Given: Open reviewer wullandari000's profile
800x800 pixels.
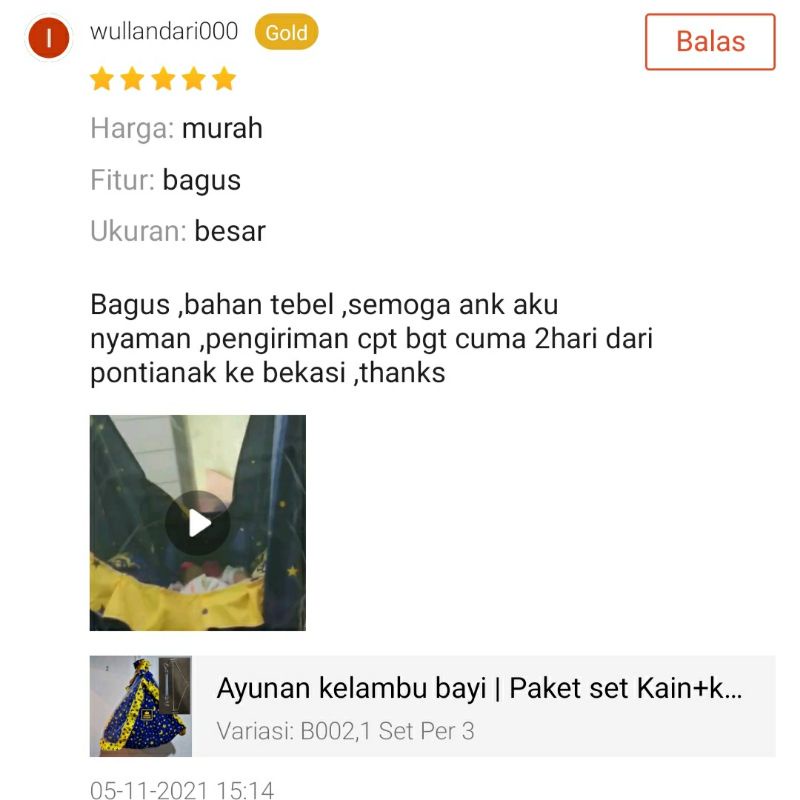Looking at the screenshot, I should (x=164, y=32).
